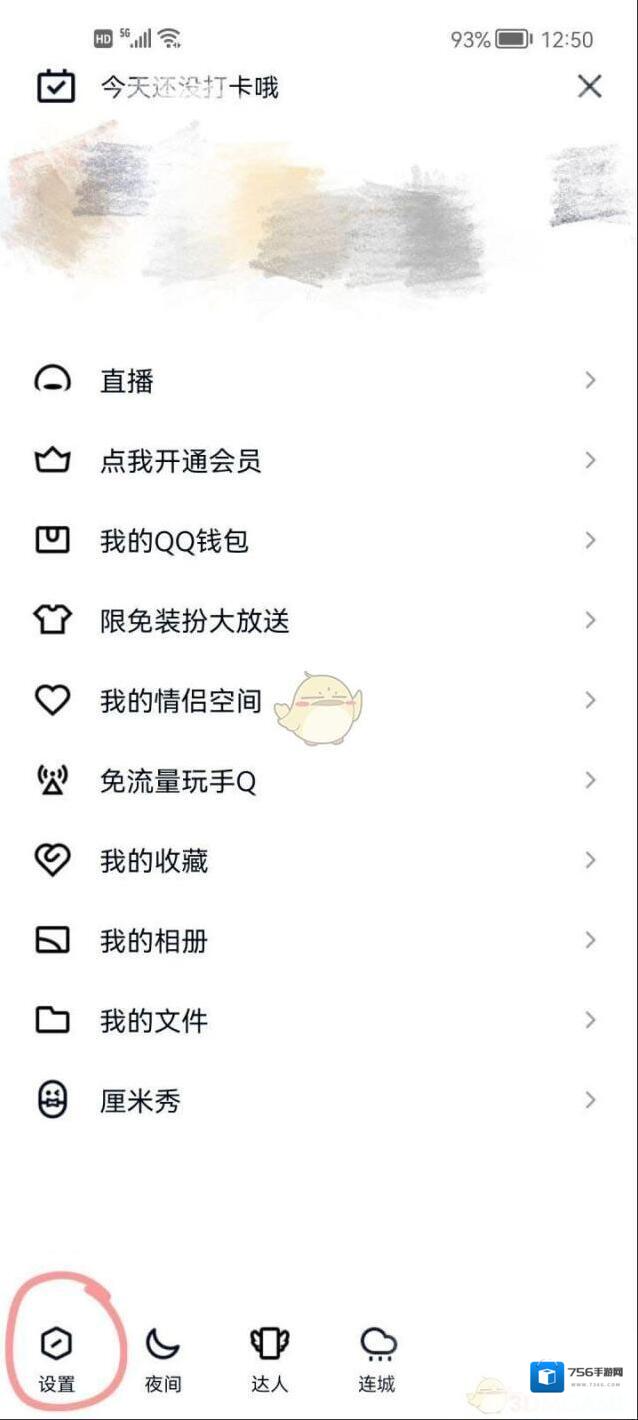Check the 连城 weather entry
The height and width of the screenshot is (1420, 638).
point(377,1358)
